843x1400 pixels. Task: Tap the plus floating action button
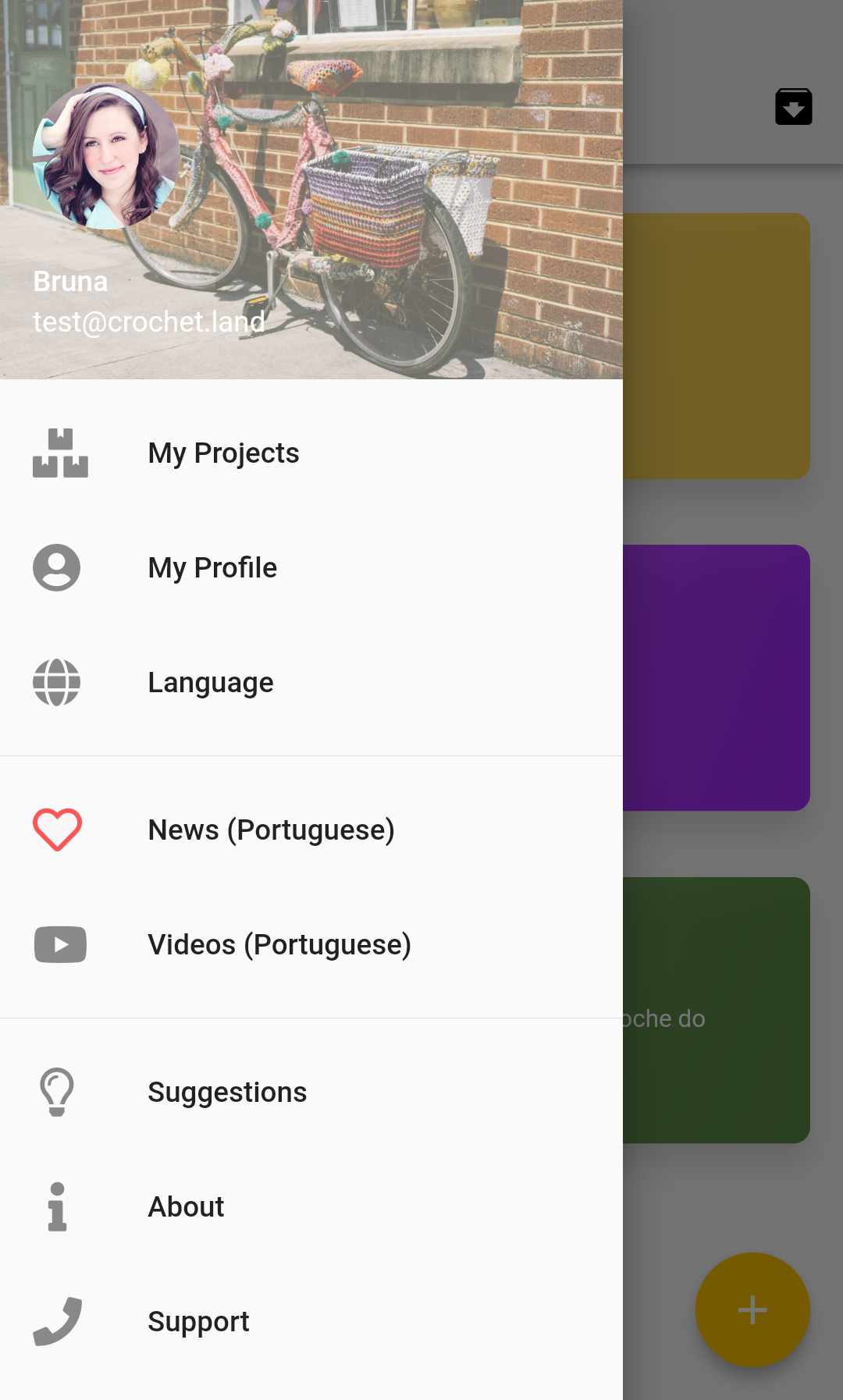(752, 1309)
